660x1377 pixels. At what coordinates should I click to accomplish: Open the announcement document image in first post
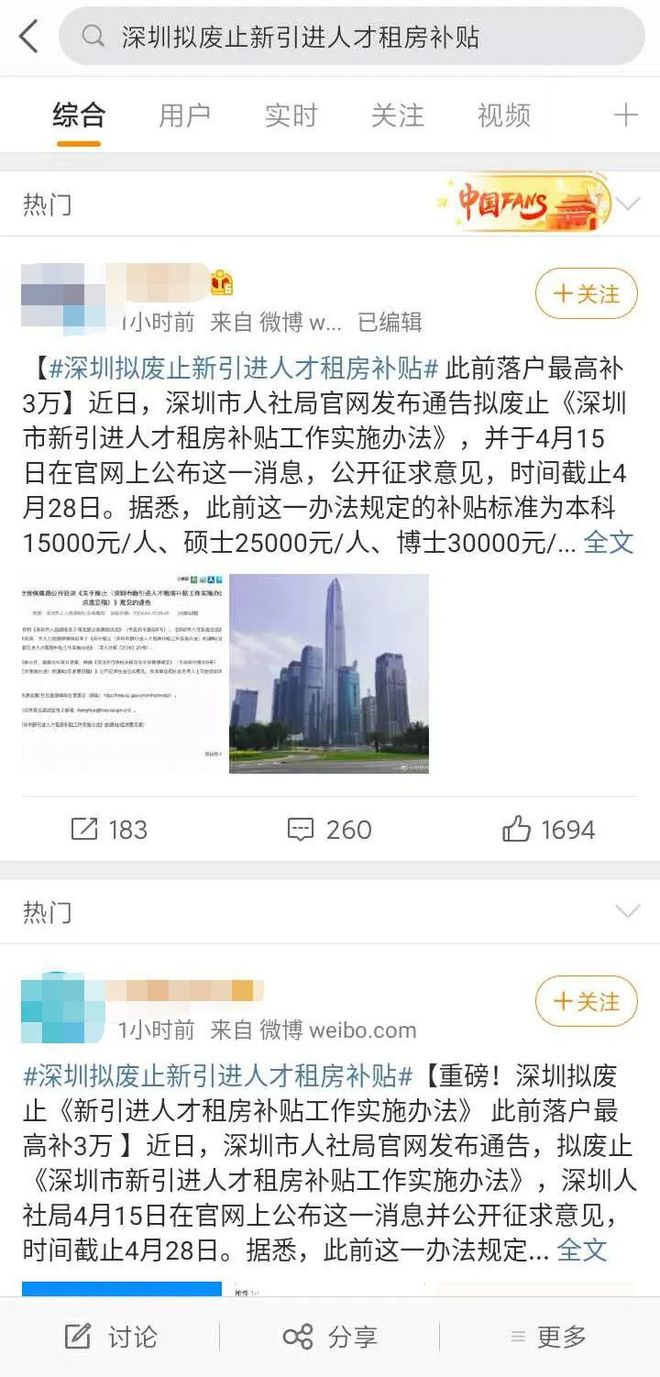pyautogui.click(x=124, y=672)
